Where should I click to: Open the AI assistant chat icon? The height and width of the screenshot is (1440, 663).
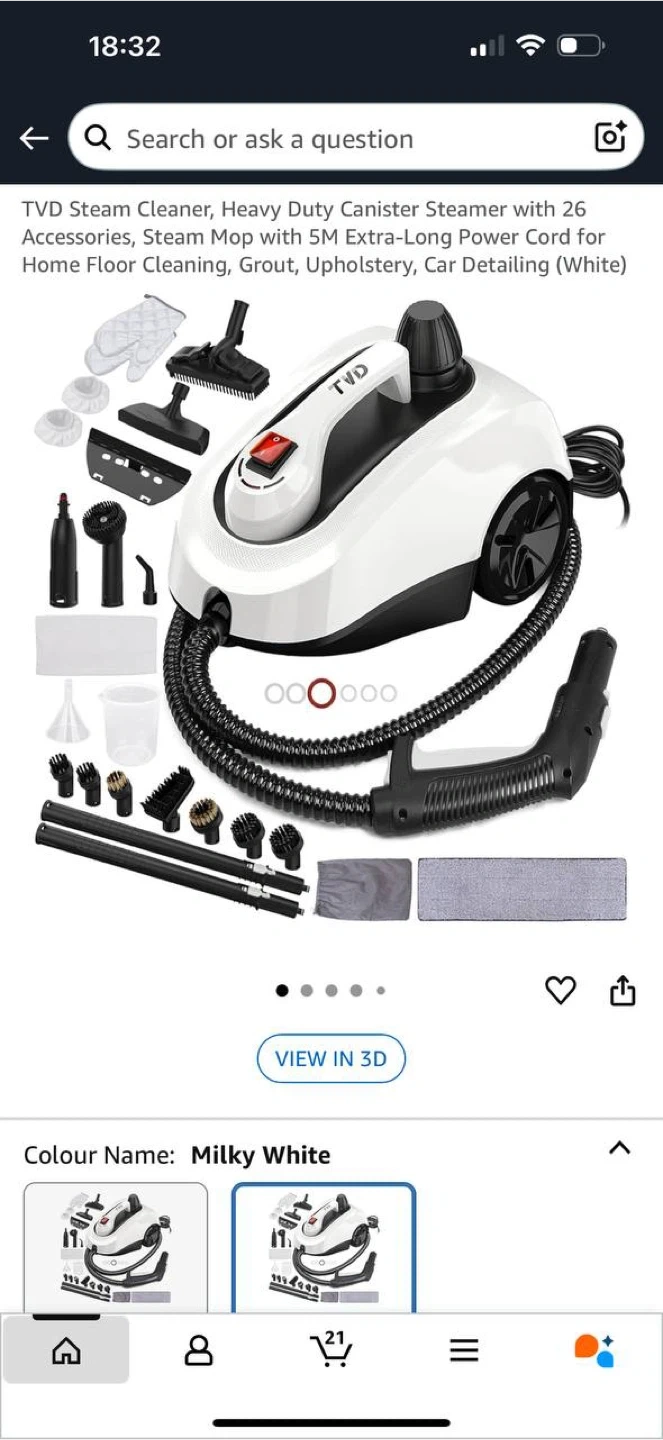click(x=594, y=1350)
